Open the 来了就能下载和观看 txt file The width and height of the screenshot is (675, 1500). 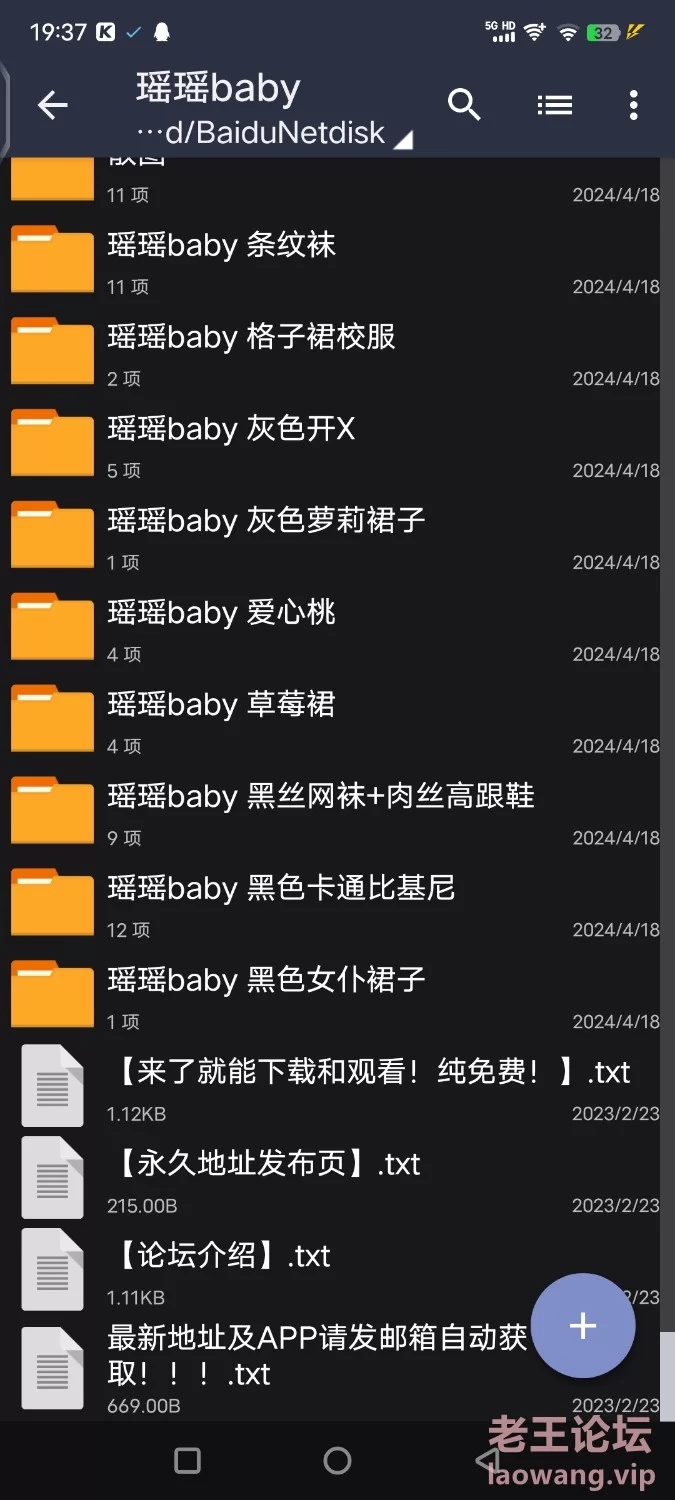coord(372,1073)
